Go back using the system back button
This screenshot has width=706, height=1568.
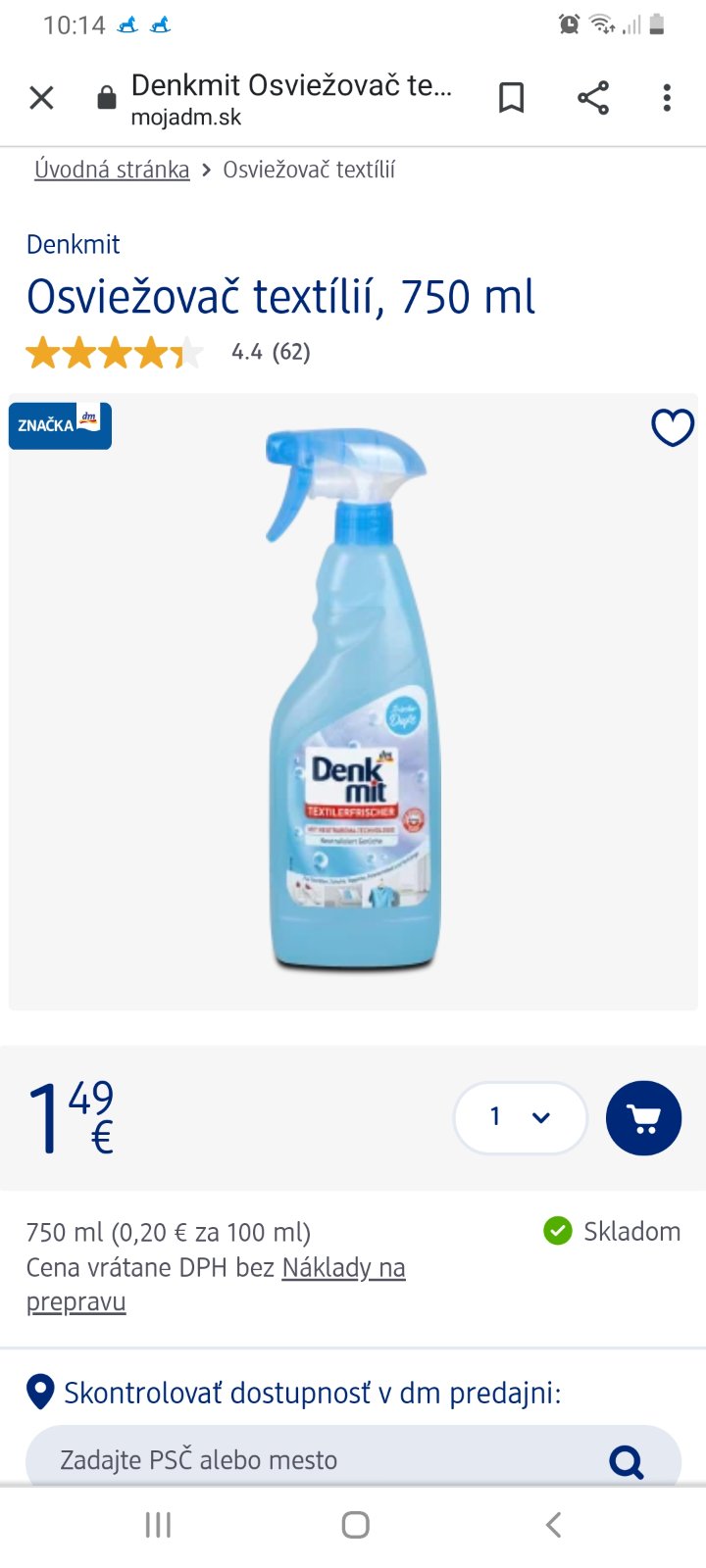tap(553, 1525)
